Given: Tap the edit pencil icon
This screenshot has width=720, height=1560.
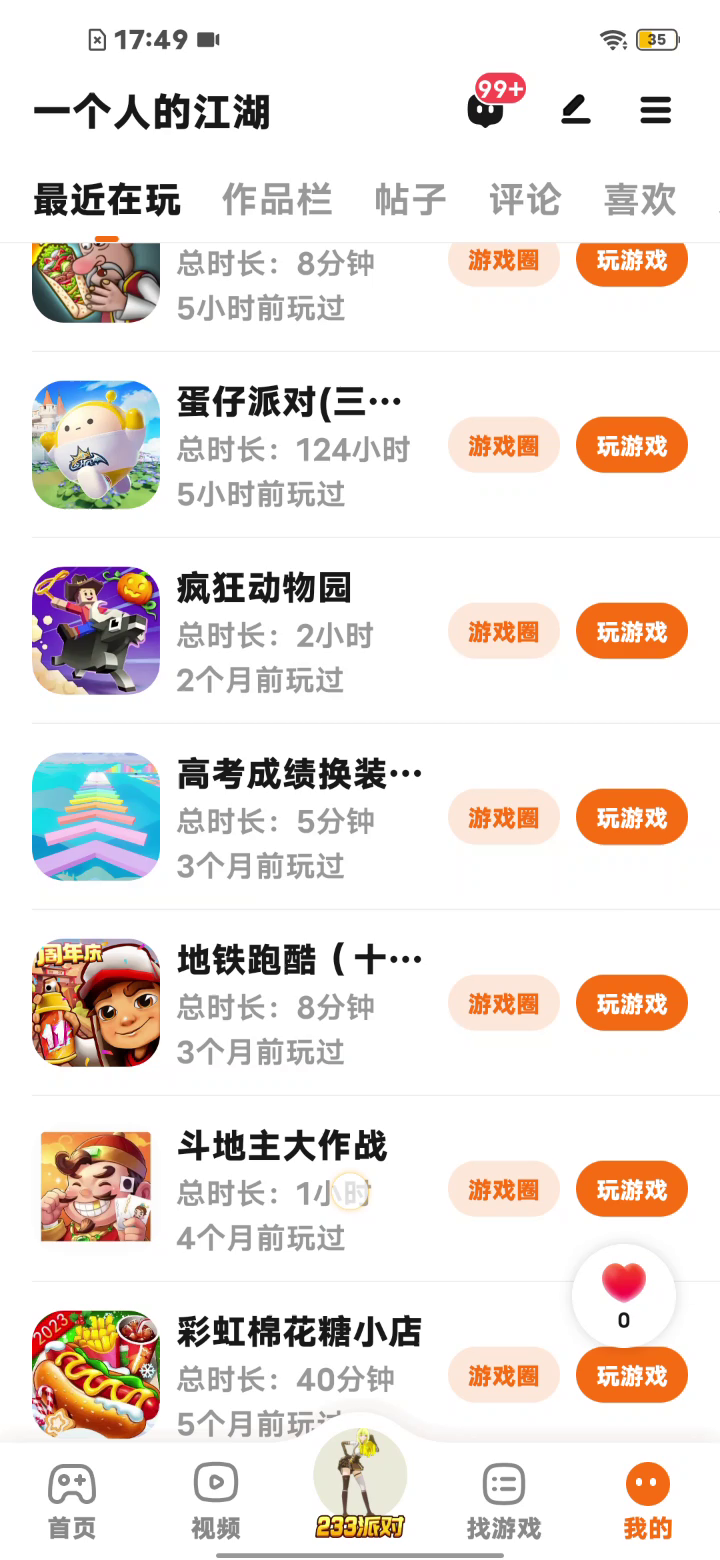Looking at the screenshot, I should pos(575,109).
